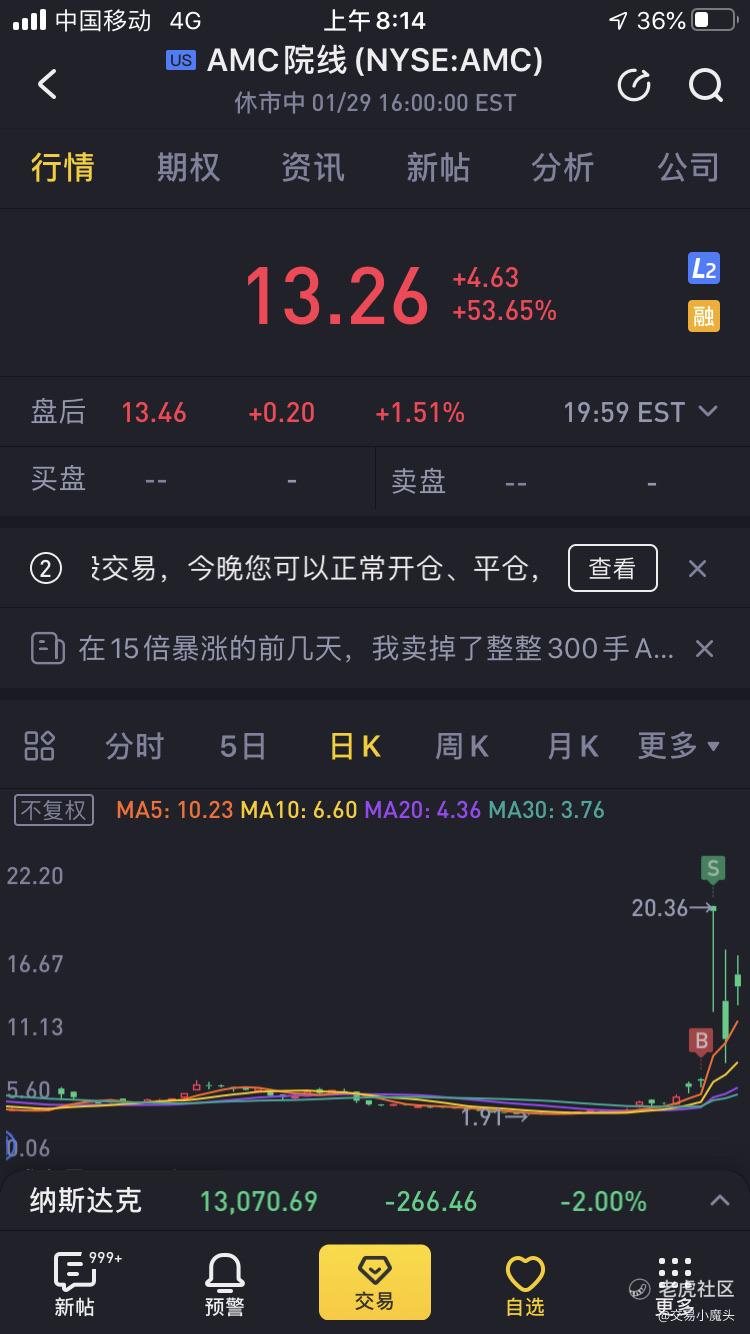Switch chart to 分时 view

[134, 746]
